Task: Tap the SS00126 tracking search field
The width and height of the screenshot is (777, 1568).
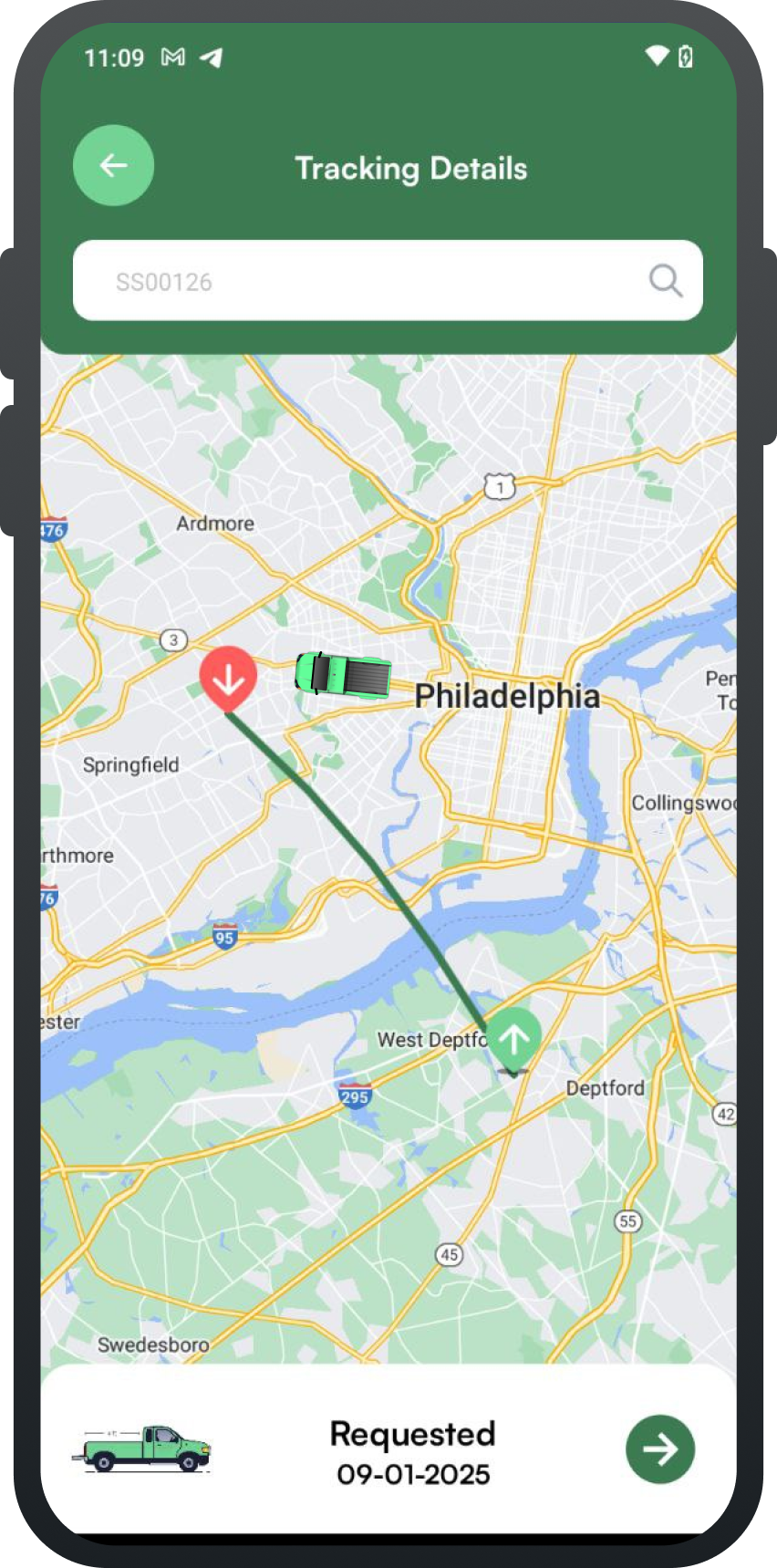Action: click(365, 281)
